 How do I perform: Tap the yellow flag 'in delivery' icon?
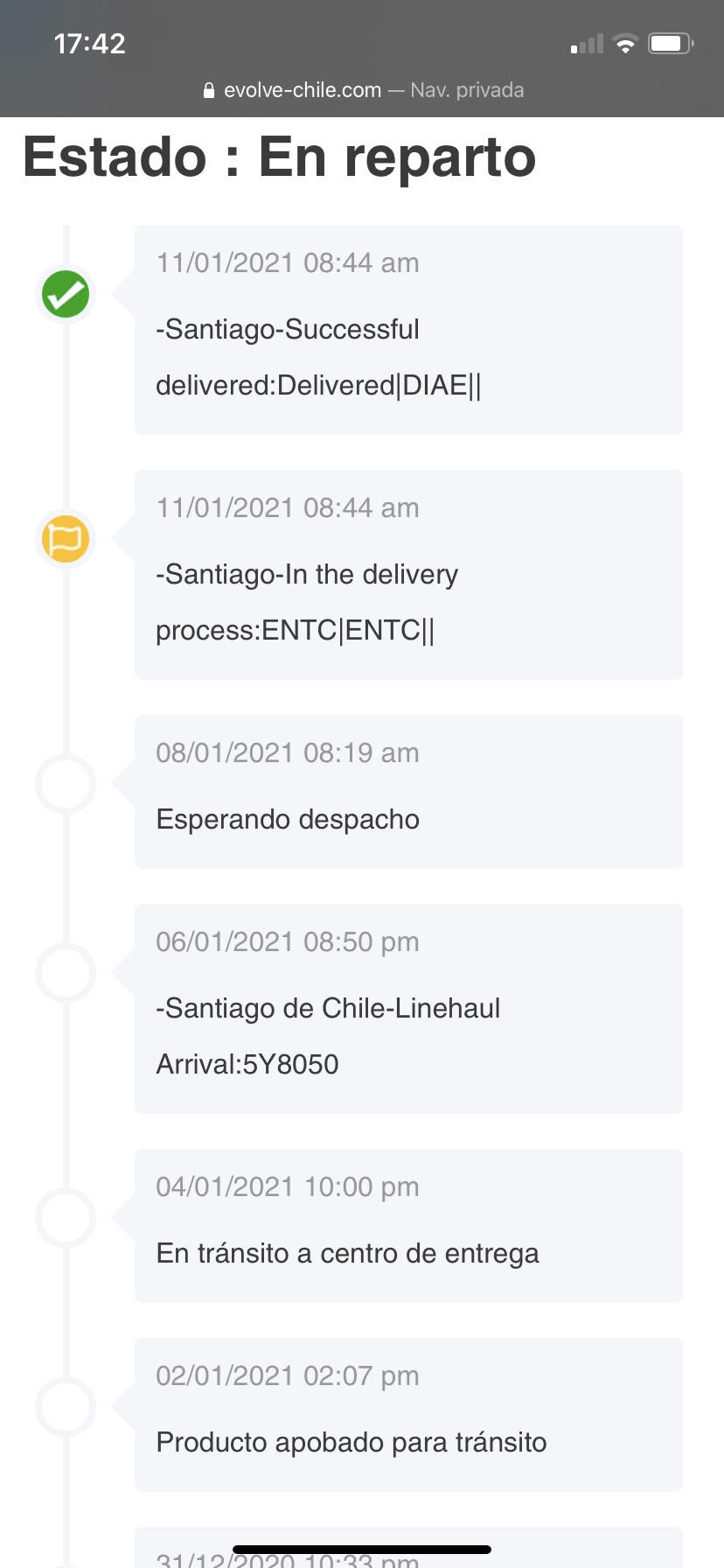(65, 539)
